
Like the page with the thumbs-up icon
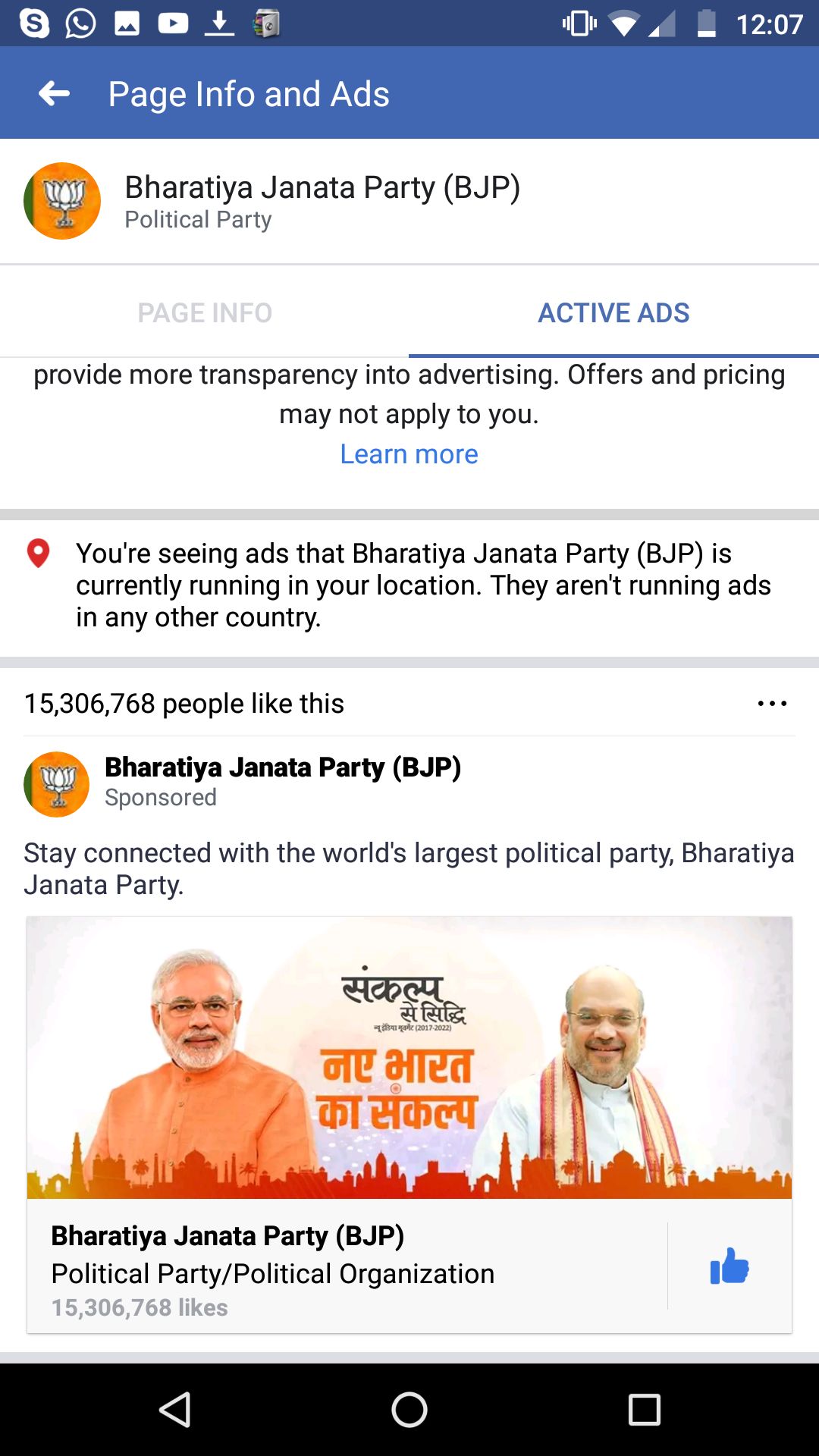(x=729, y=1266)
